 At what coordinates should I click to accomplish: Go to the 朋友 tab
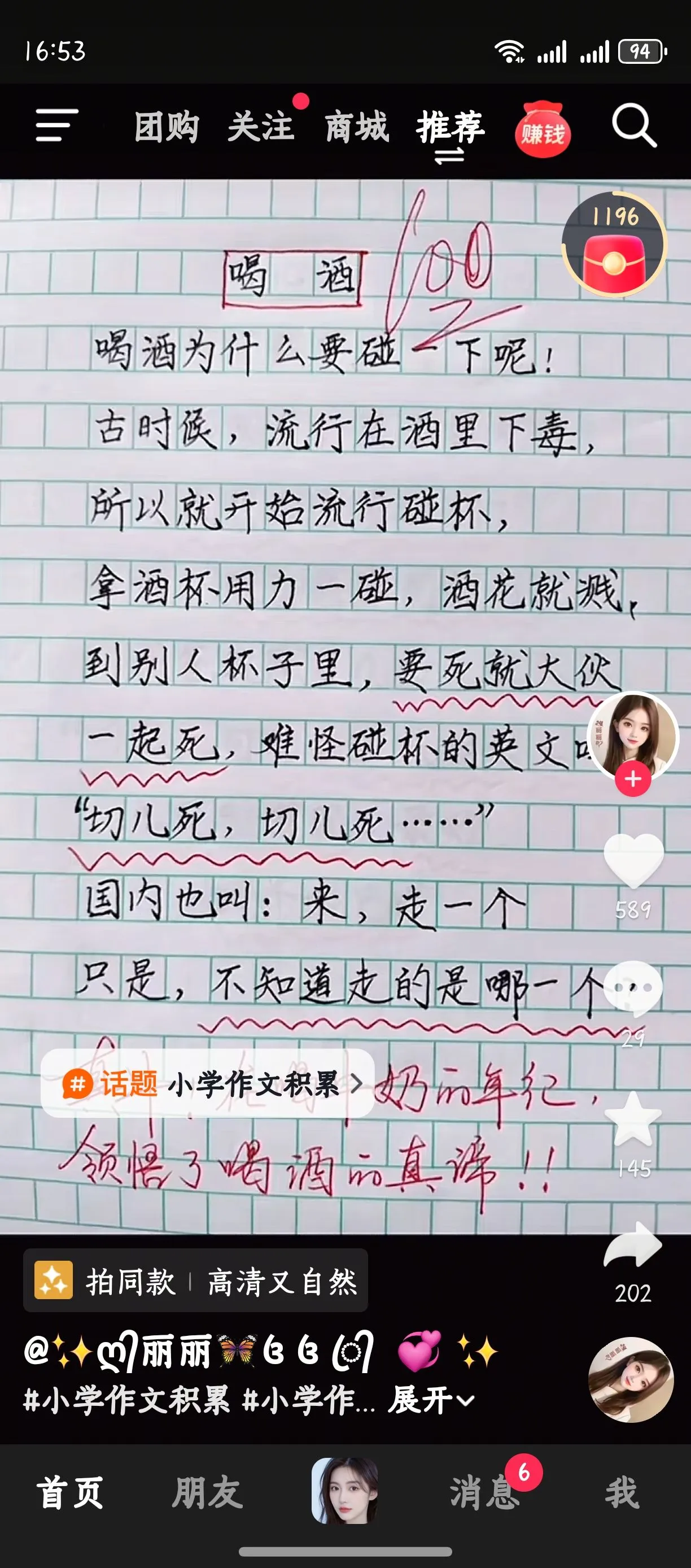click(207, 1492)
